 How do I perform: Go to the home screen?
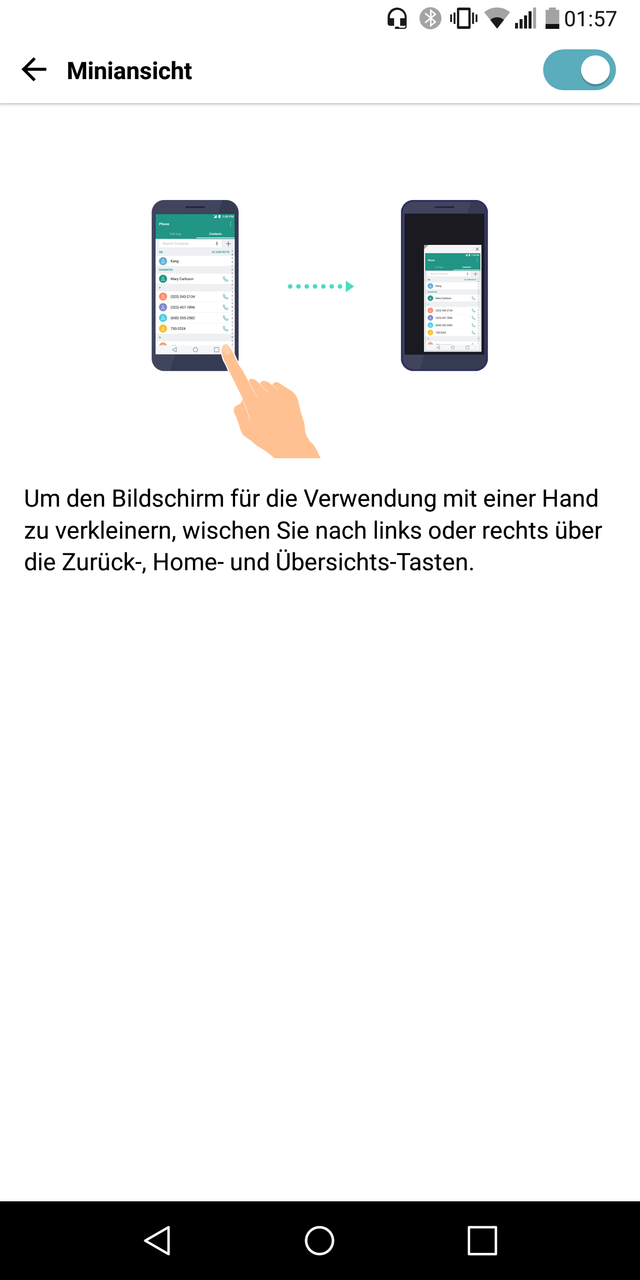(x=319, y=1240)
